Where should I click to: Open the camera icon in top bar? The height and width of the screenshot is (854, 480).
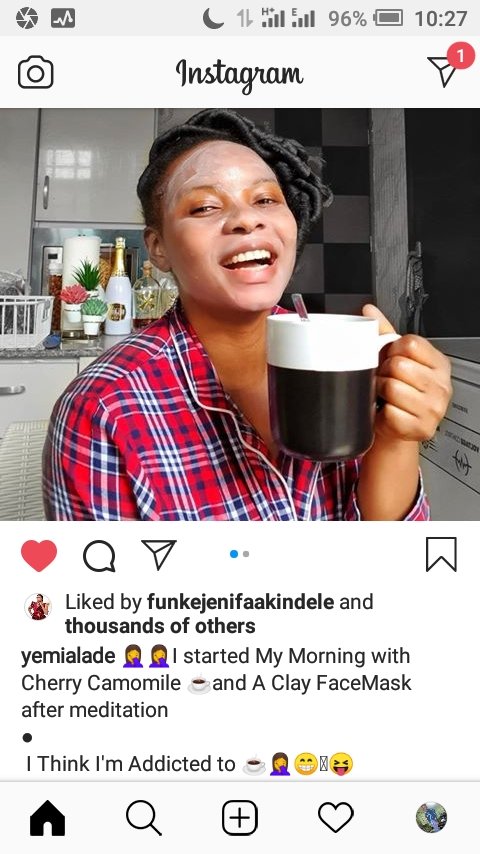click(36, 73)
